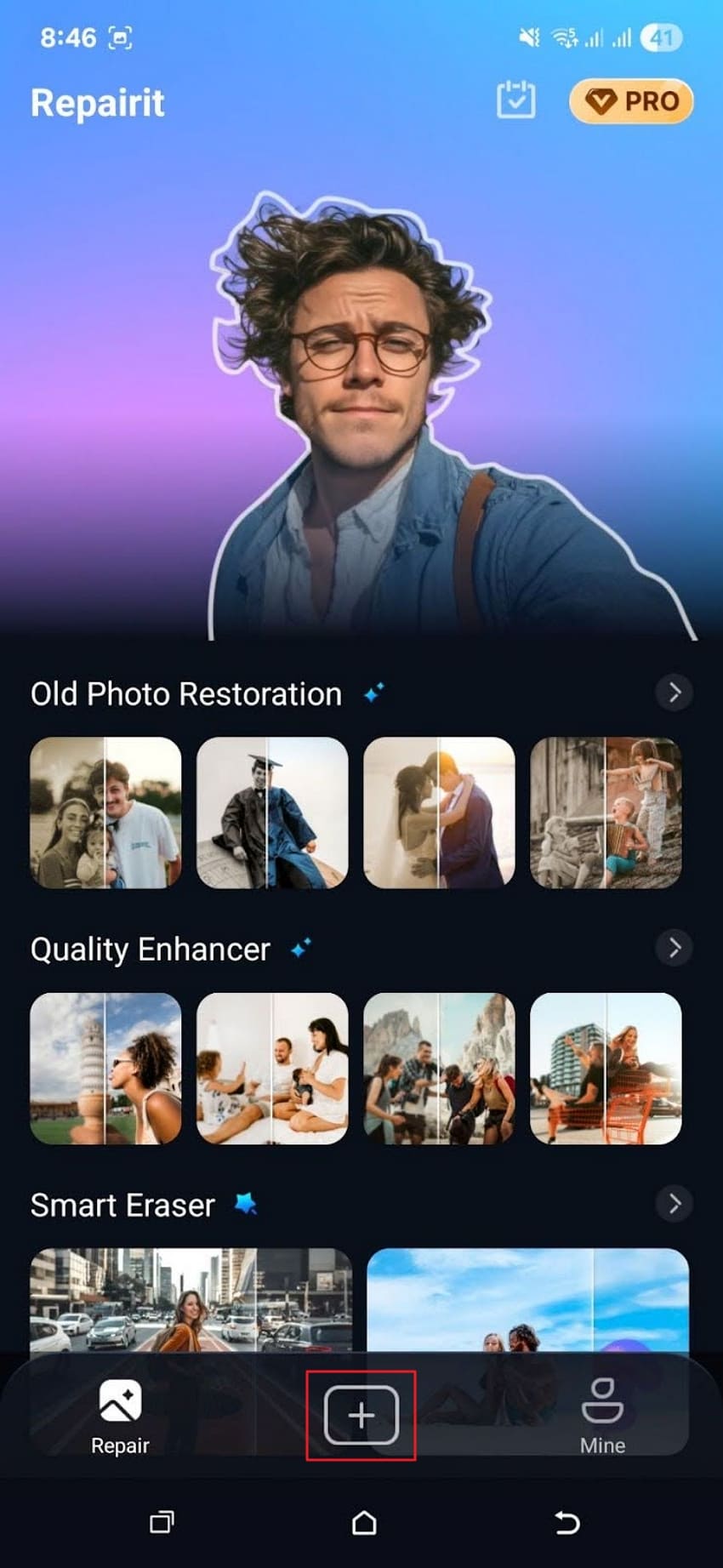Expand Old Photo Restoration section arrow

674,693
